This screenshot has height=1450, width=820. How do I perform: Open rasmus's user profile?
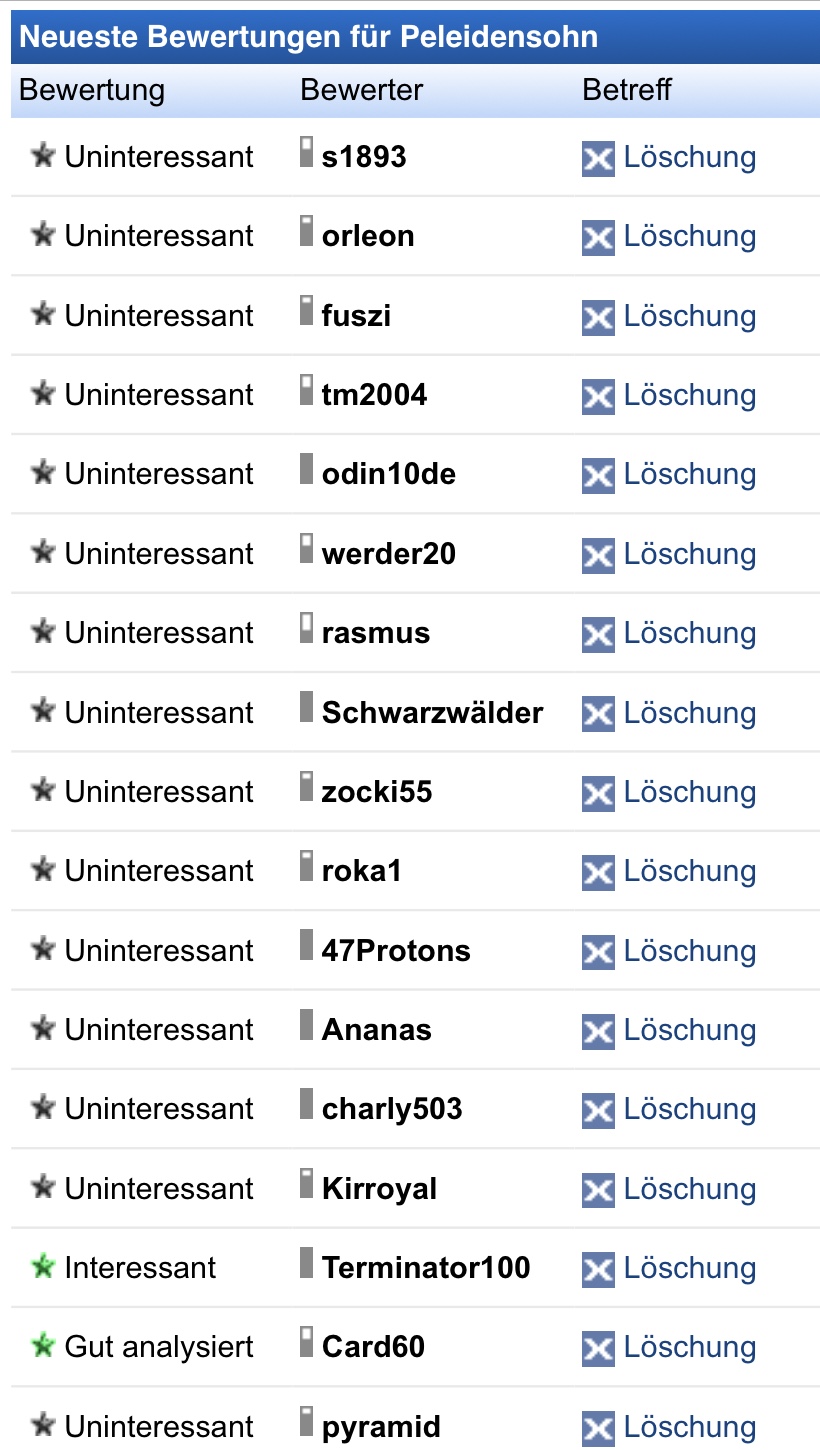[376, 633]
